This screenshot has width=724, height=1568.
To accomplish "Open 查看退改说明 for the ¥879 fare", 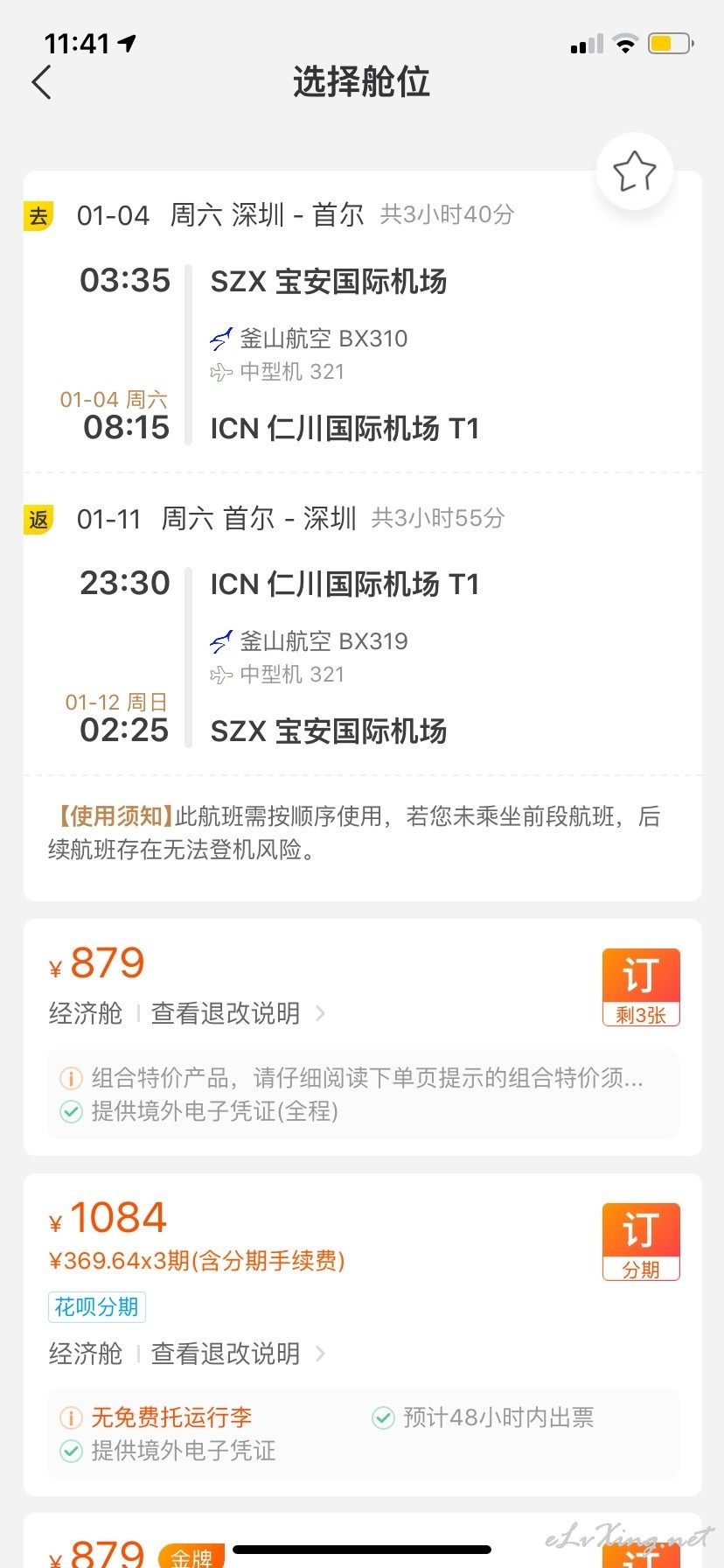I will (238, 1013).
